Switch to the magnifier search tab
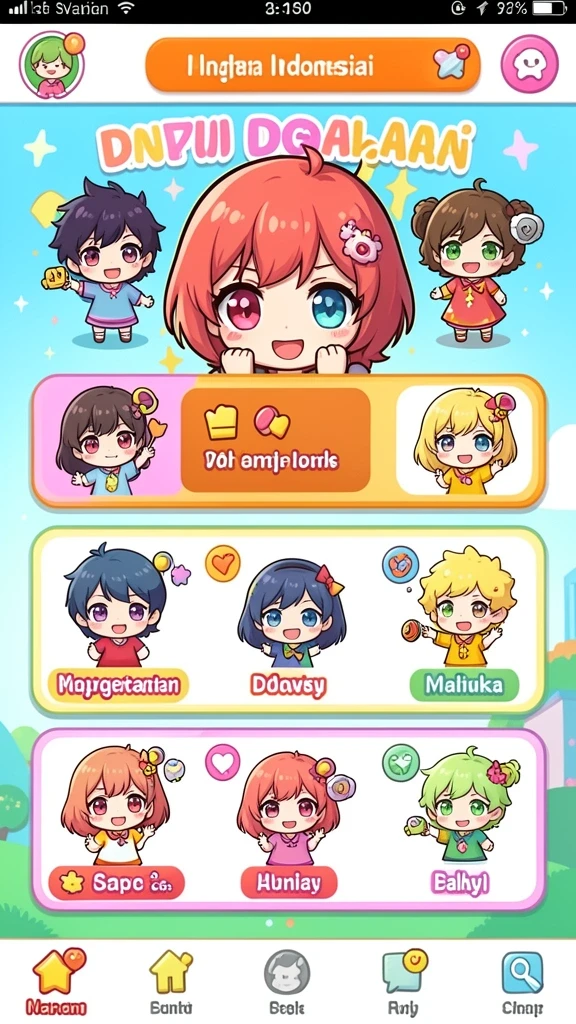 pyautogui.click(x=522, y=981)
